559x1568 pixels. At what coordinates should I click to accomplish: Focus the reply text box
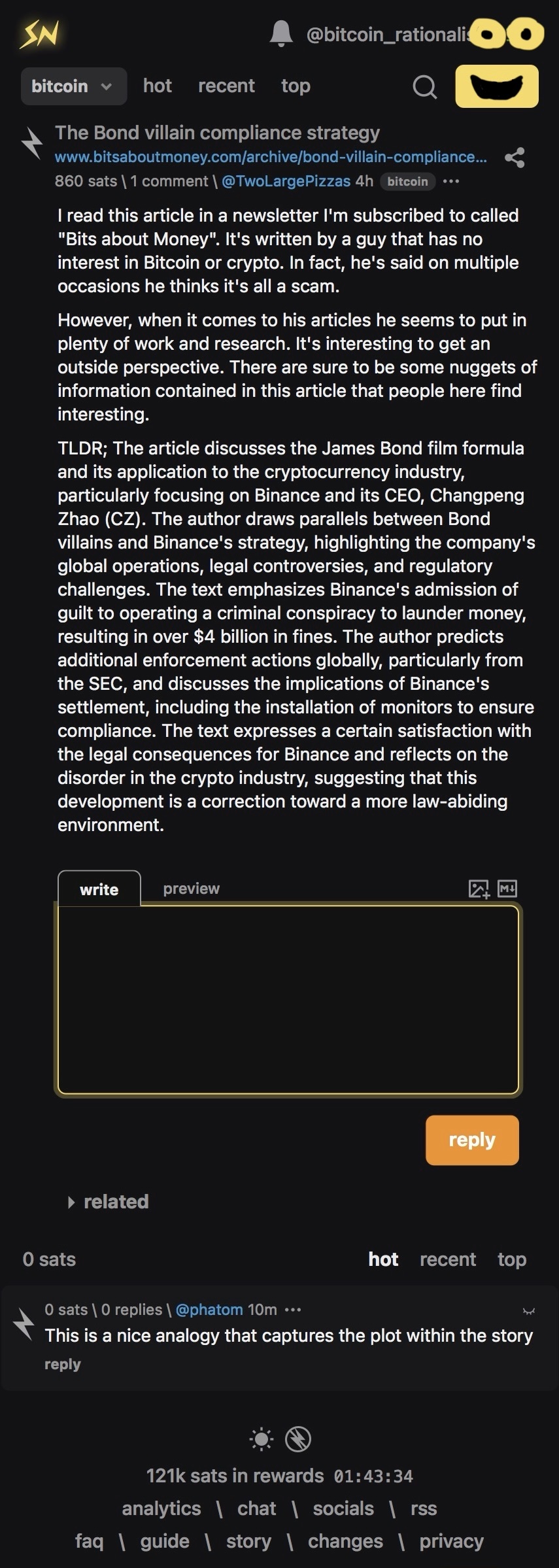coord(288,1000)
